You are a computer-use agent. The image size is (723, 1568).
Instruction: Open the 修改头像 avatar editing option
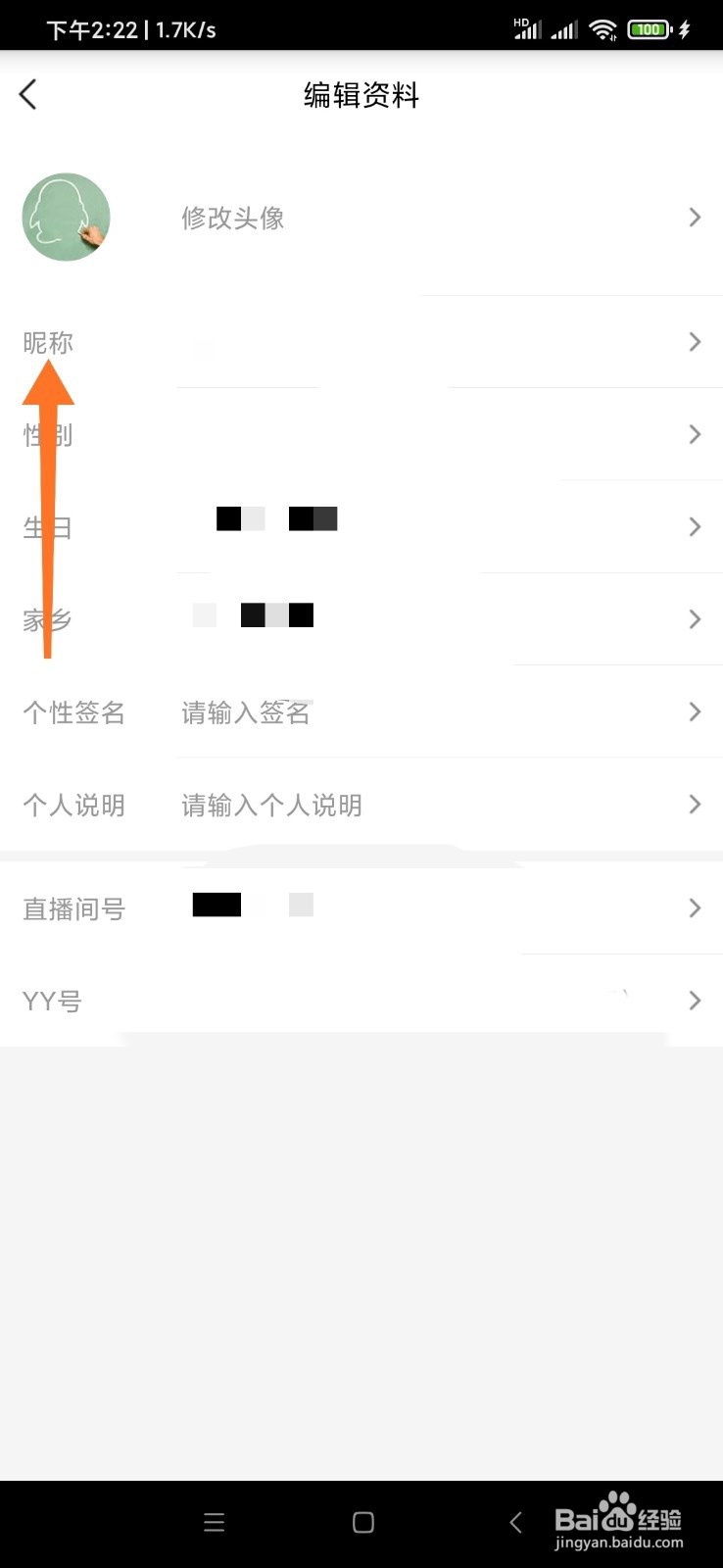[232, 218]
